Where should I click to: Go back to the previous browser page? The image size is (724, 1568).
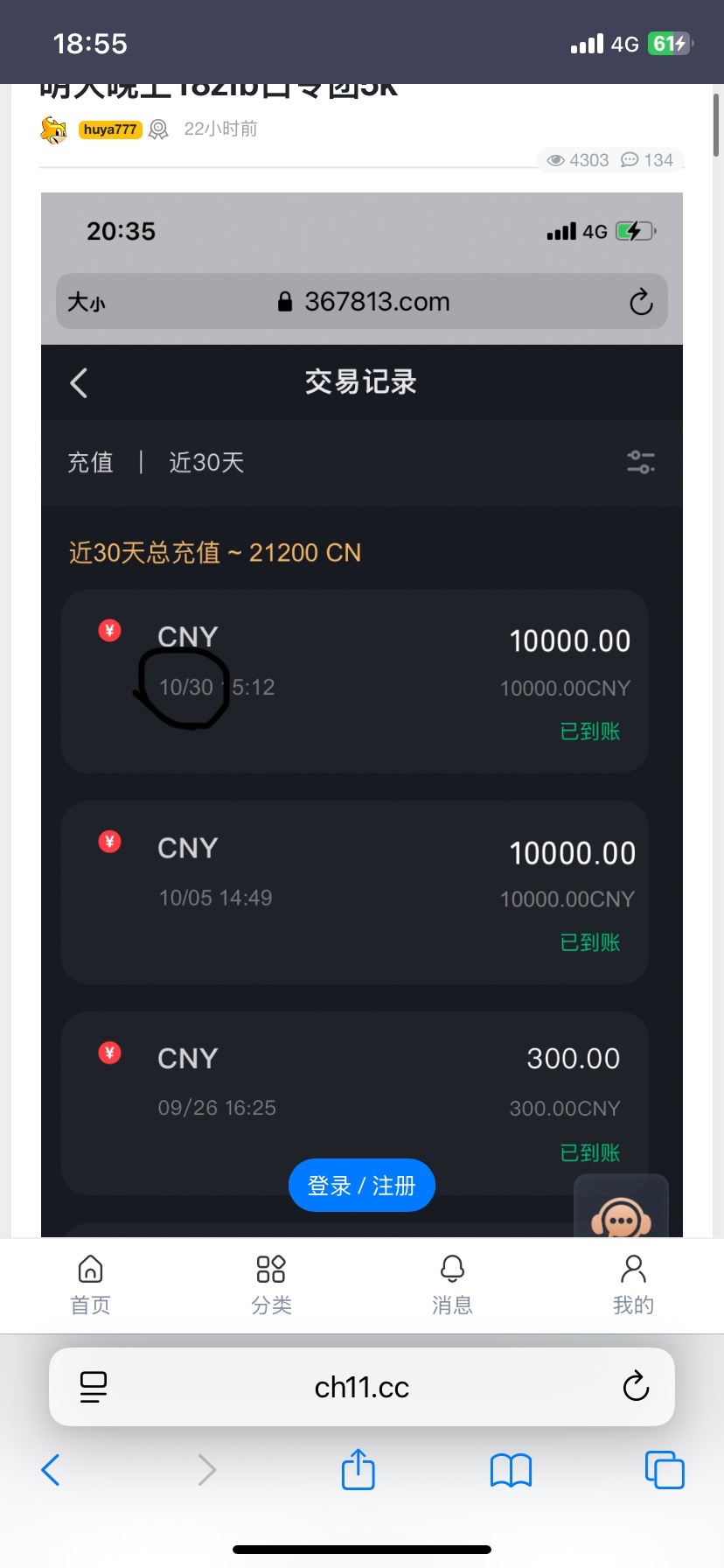click(51, 1470)
